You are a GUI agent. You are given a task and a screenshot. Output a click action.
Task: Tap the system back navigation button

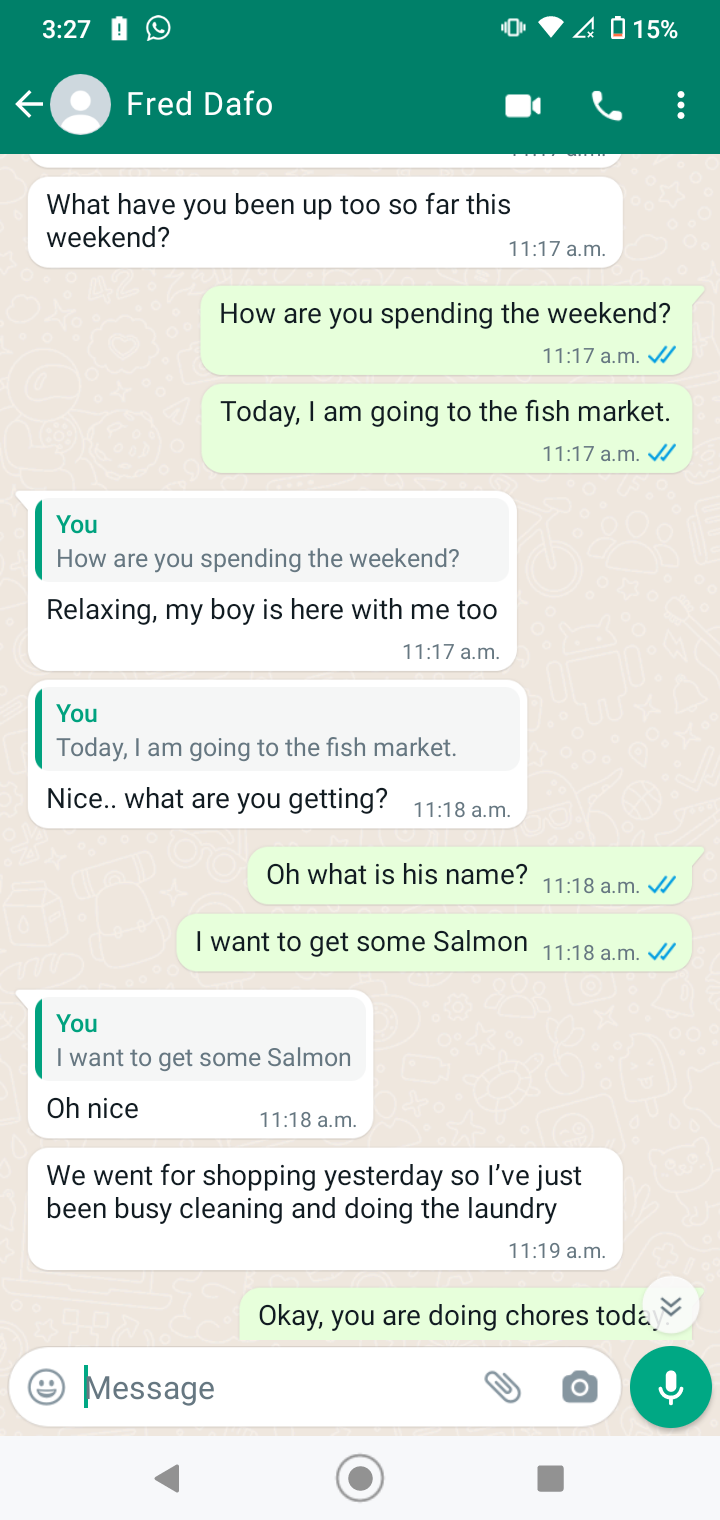point(168,1478)
